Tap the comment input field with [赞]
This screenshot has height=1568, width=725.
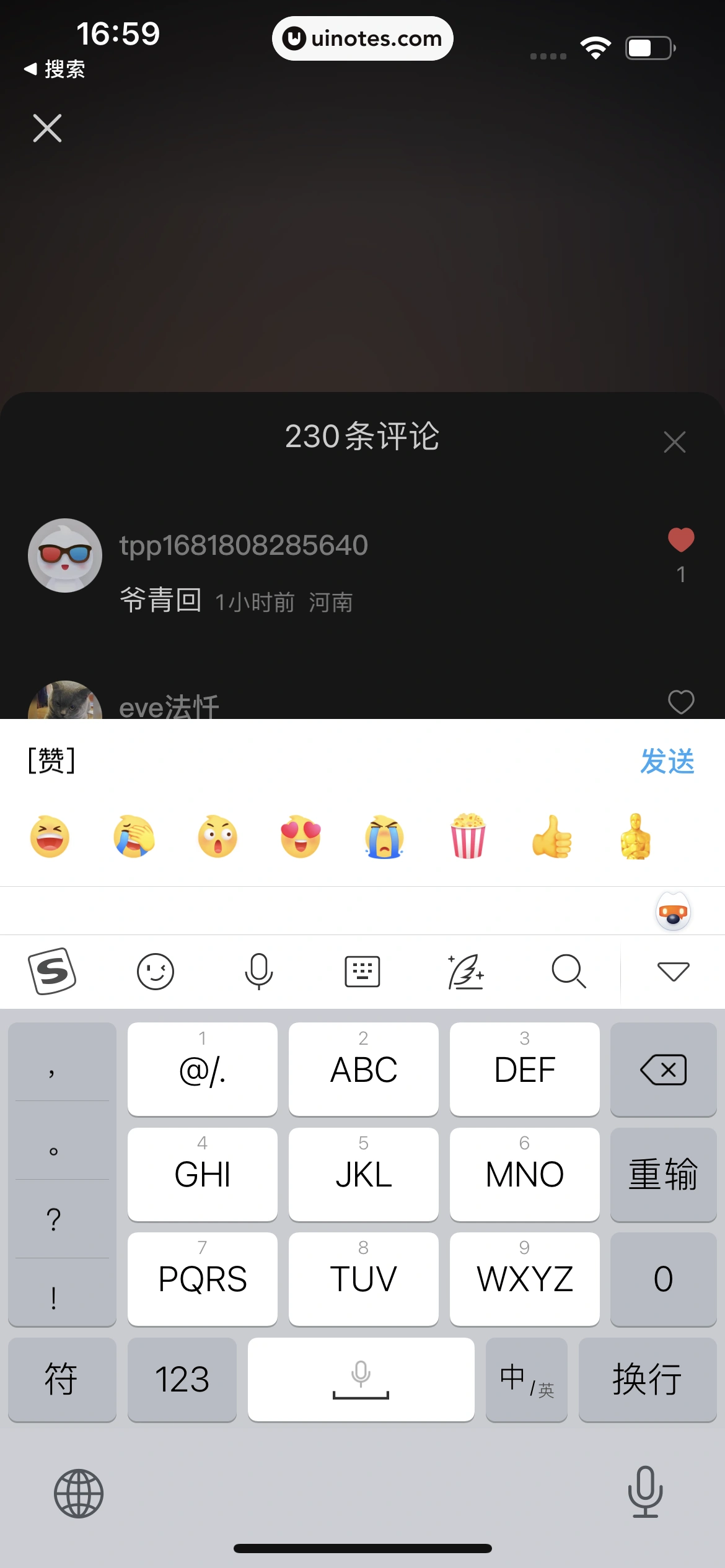pos(310,761)
